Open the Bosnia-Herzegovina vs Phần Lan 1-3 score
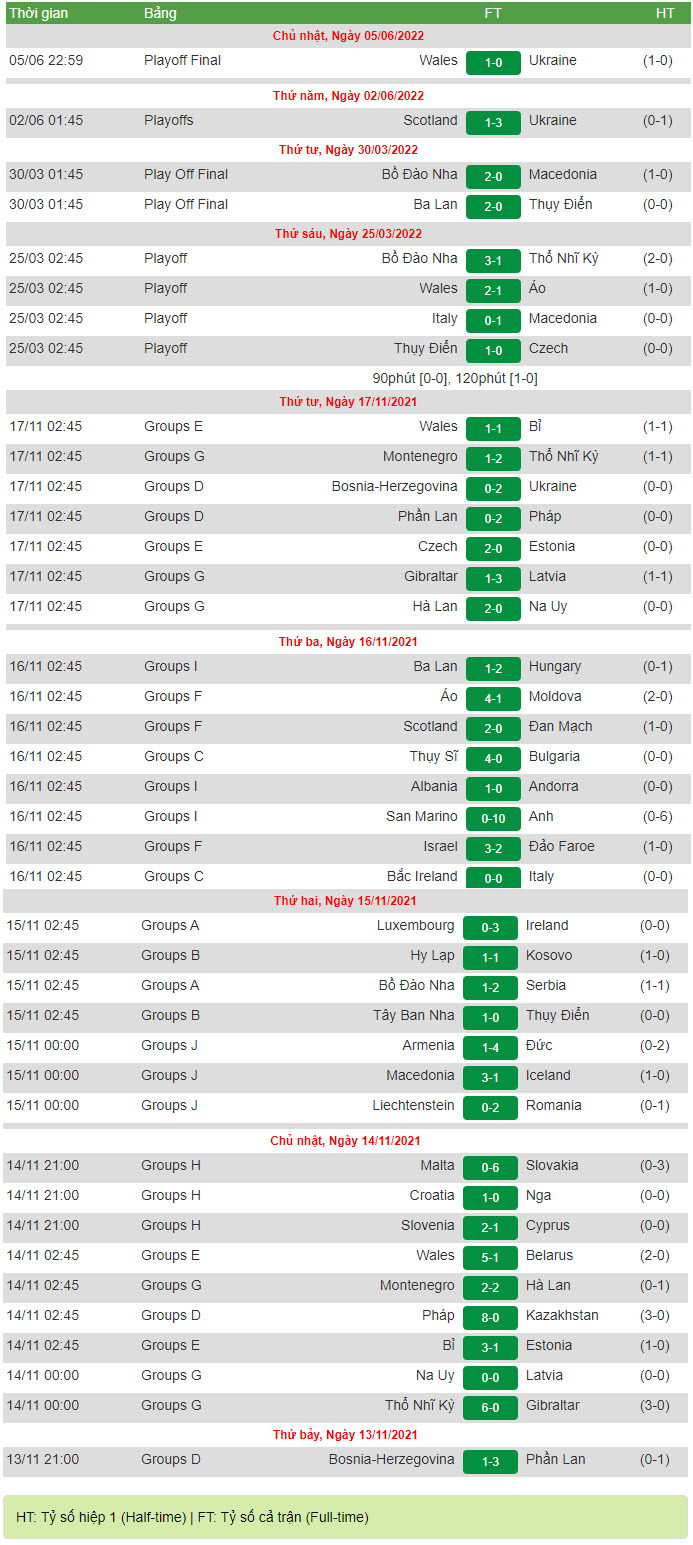 coord(490,1461)
